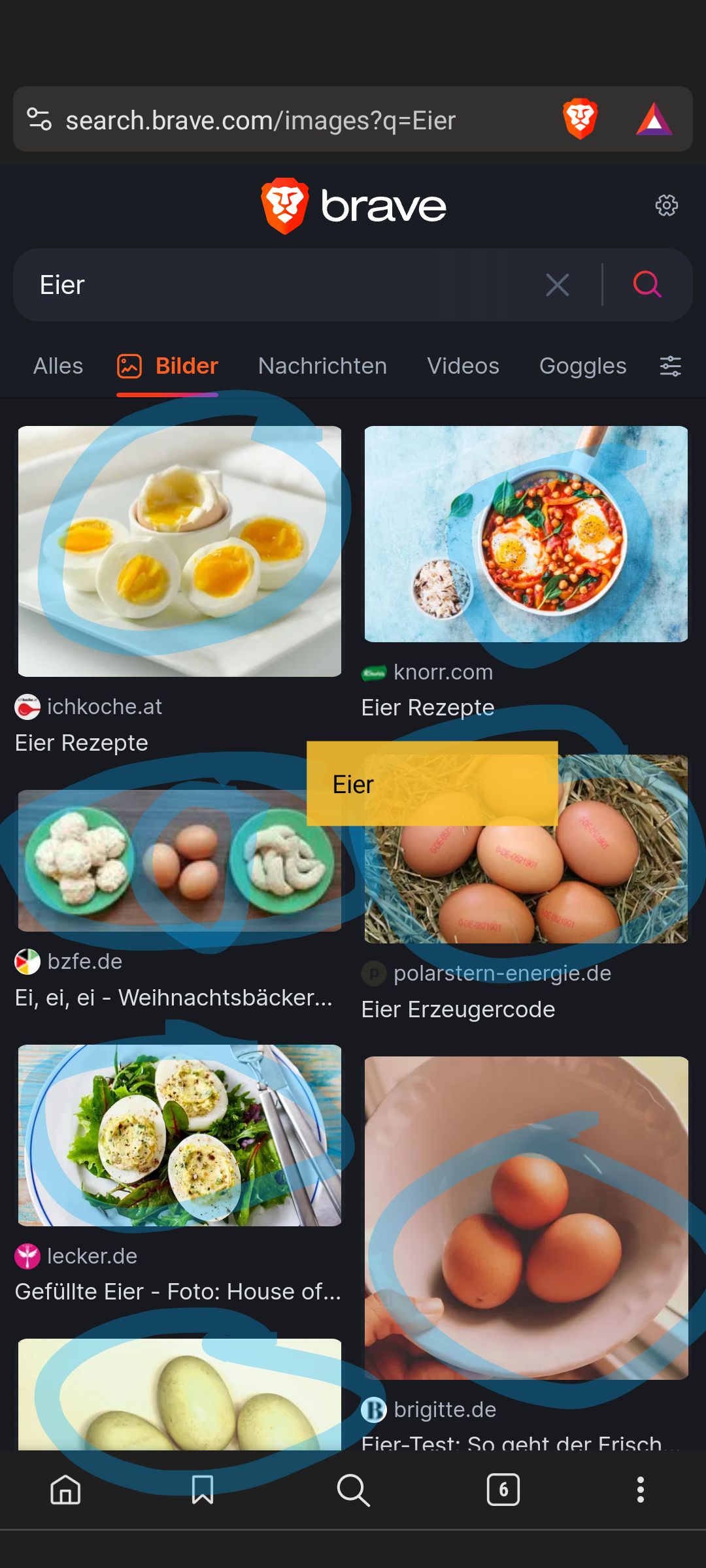Open brigitte.de Eier-Test image

(x=526, y=1218)
